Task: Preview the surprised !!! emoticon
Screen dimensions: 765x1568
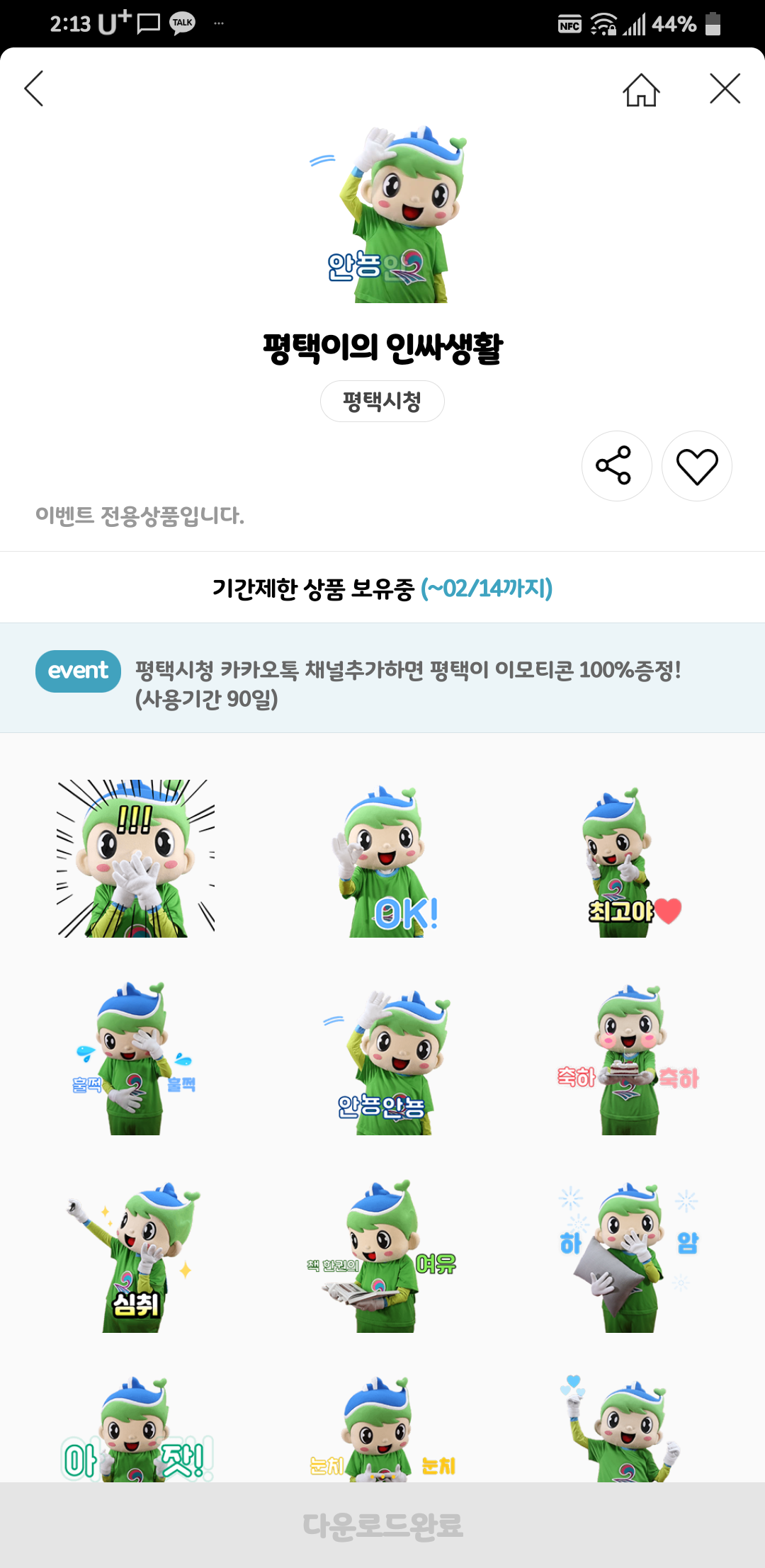Action: click(x=136, y=858)
